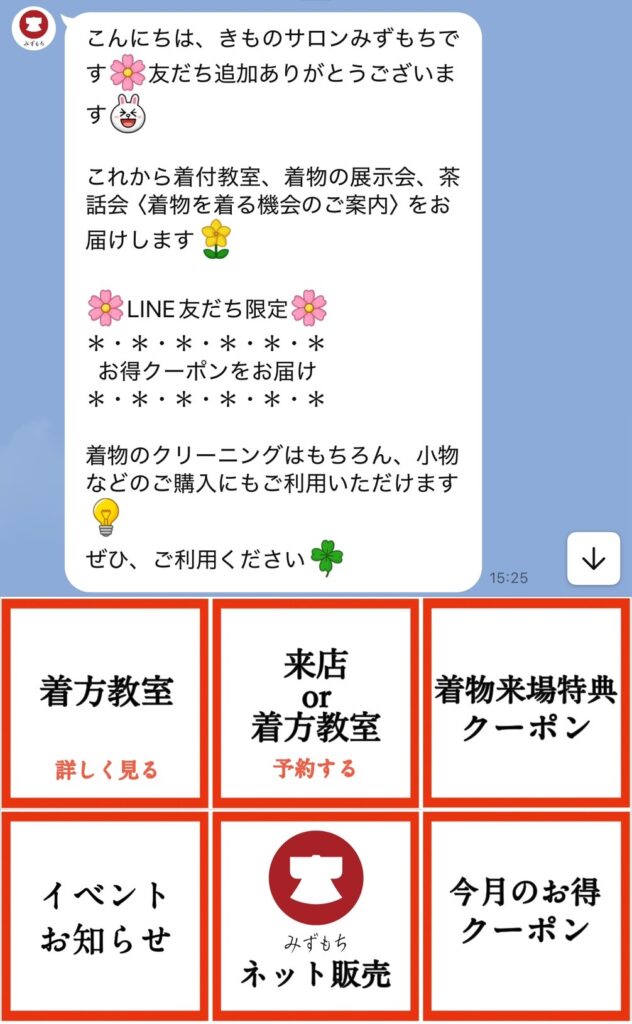632x1024 pixels.
Task: Get 今月のお得クーポン
Action: (x=526, y=917)
